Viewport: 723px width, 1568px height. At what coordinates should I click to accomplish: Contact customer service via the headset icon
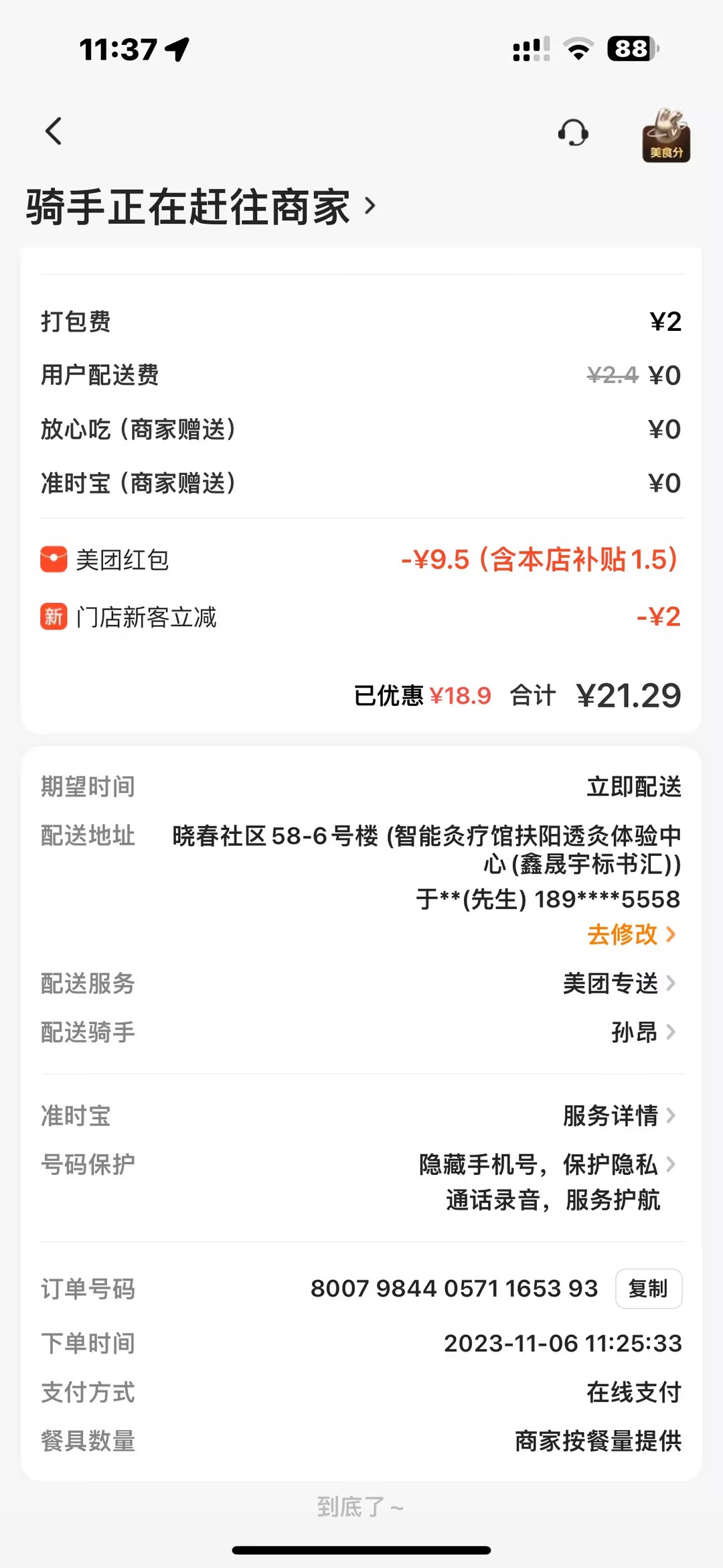click(573, 133)
